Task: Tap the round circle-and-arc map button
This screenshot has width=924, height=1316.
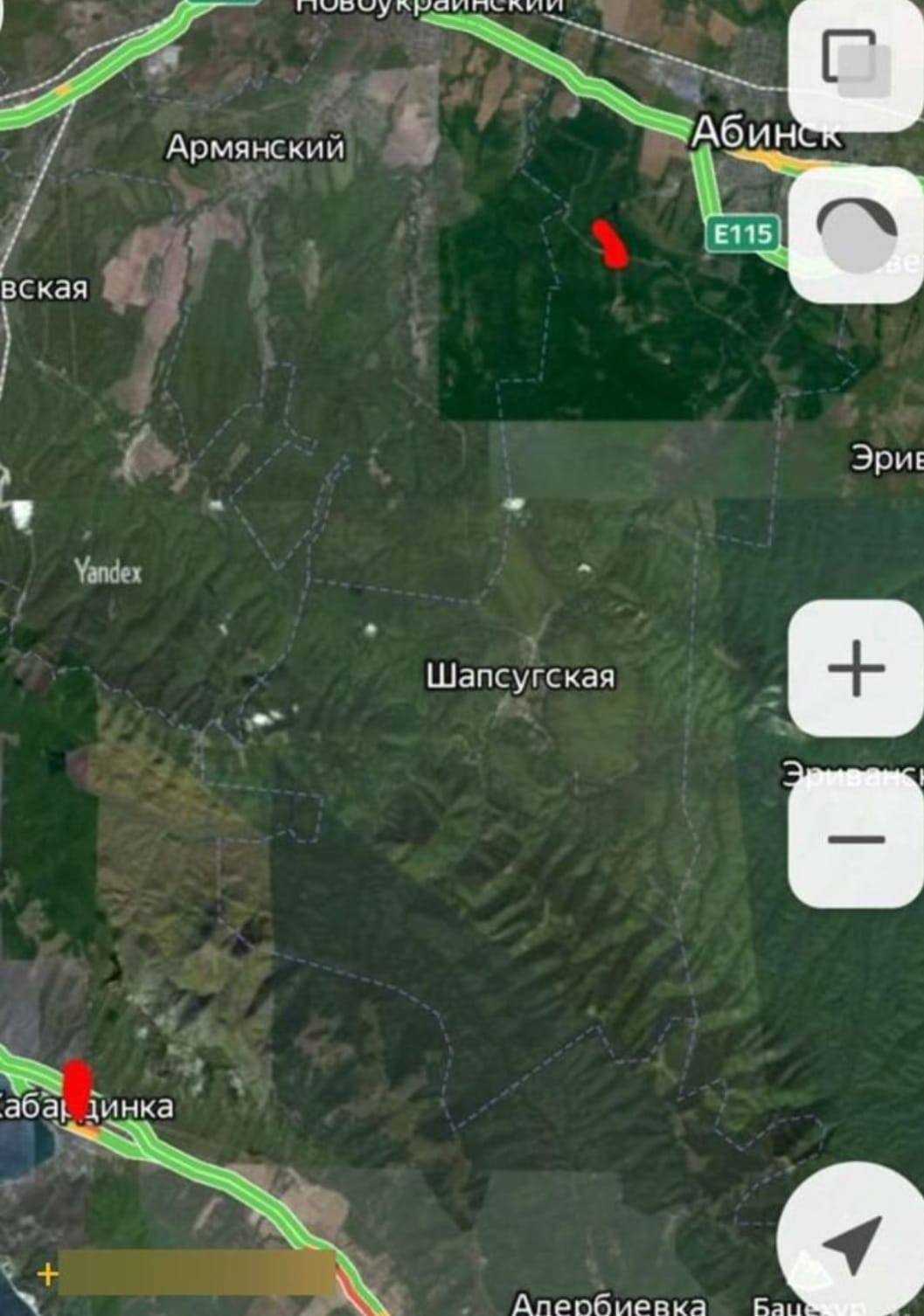Action: pos(856,234)
